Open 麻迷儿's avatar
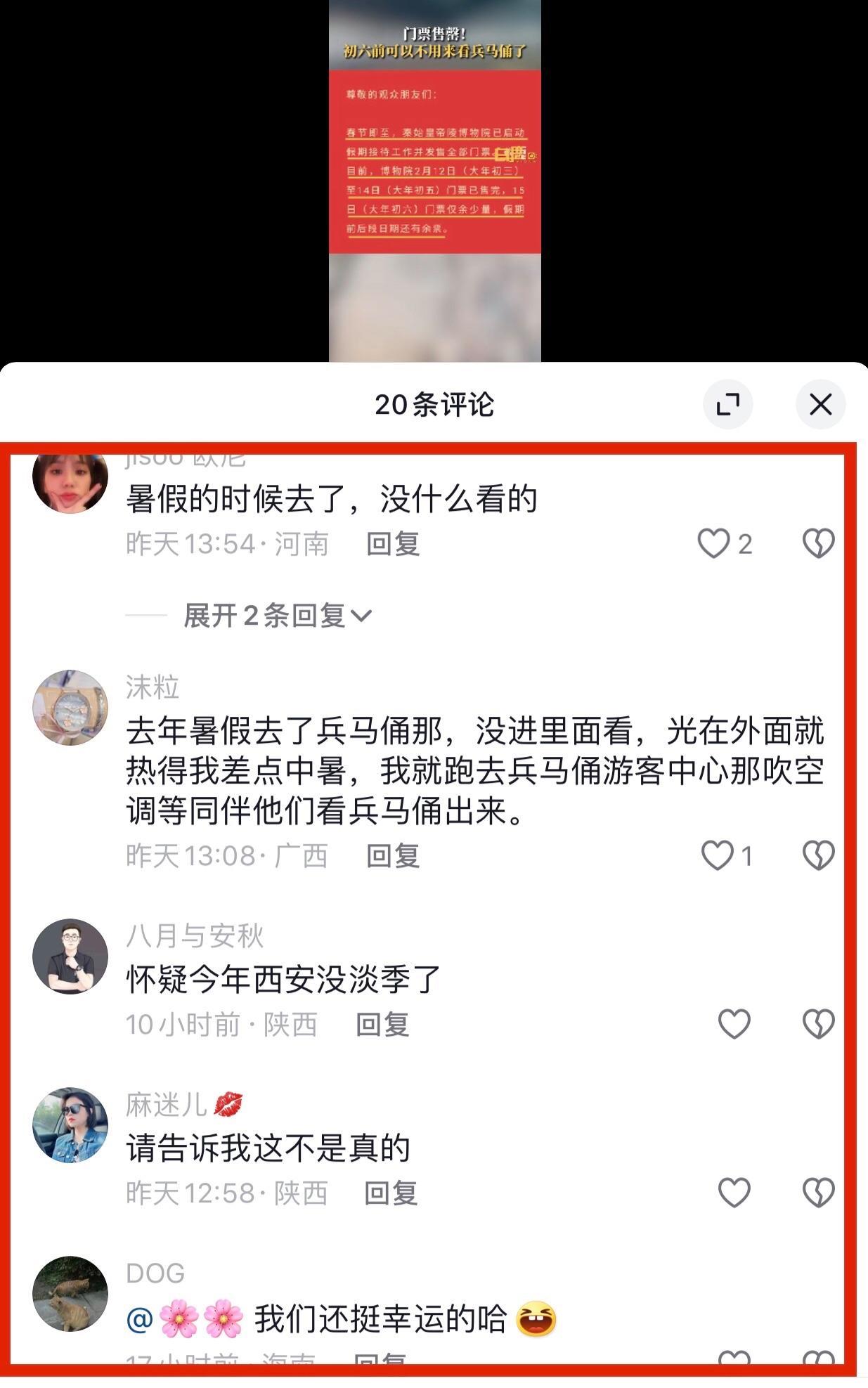 (70, 1125)
